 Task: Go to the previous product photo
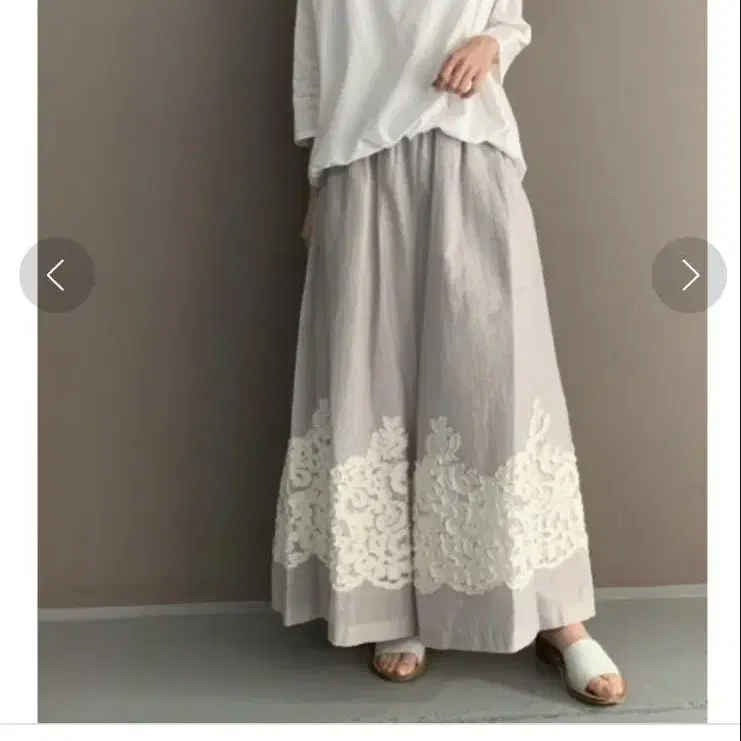(57, 275)
